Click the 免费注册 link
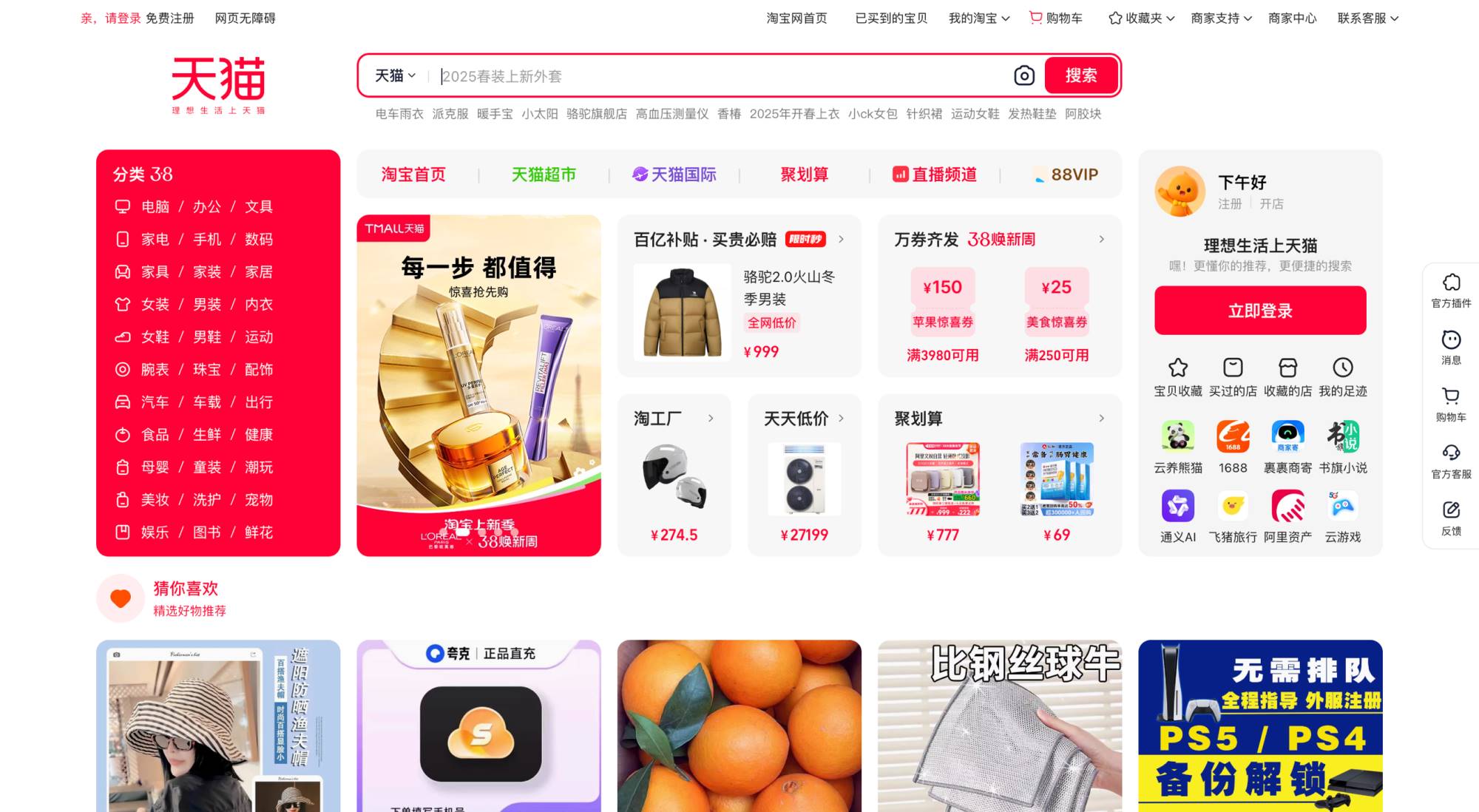 coord(169,18)
